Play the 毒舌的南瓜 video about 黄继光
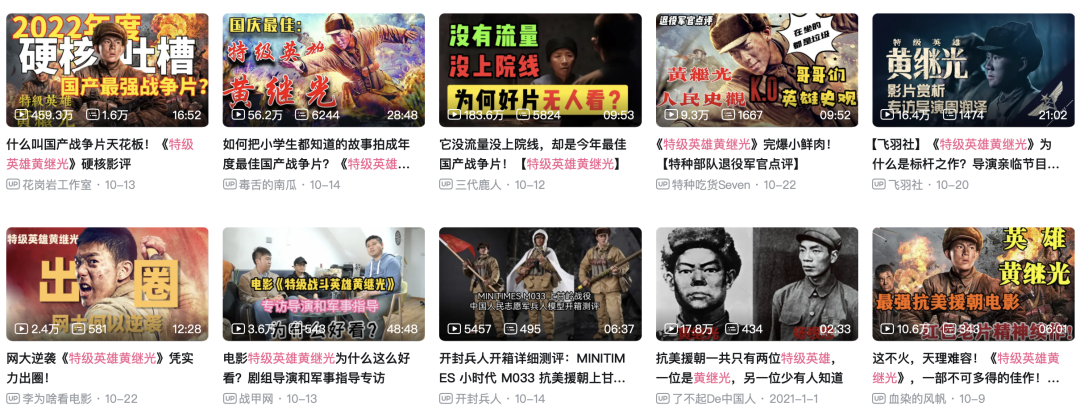 (323, 70)
